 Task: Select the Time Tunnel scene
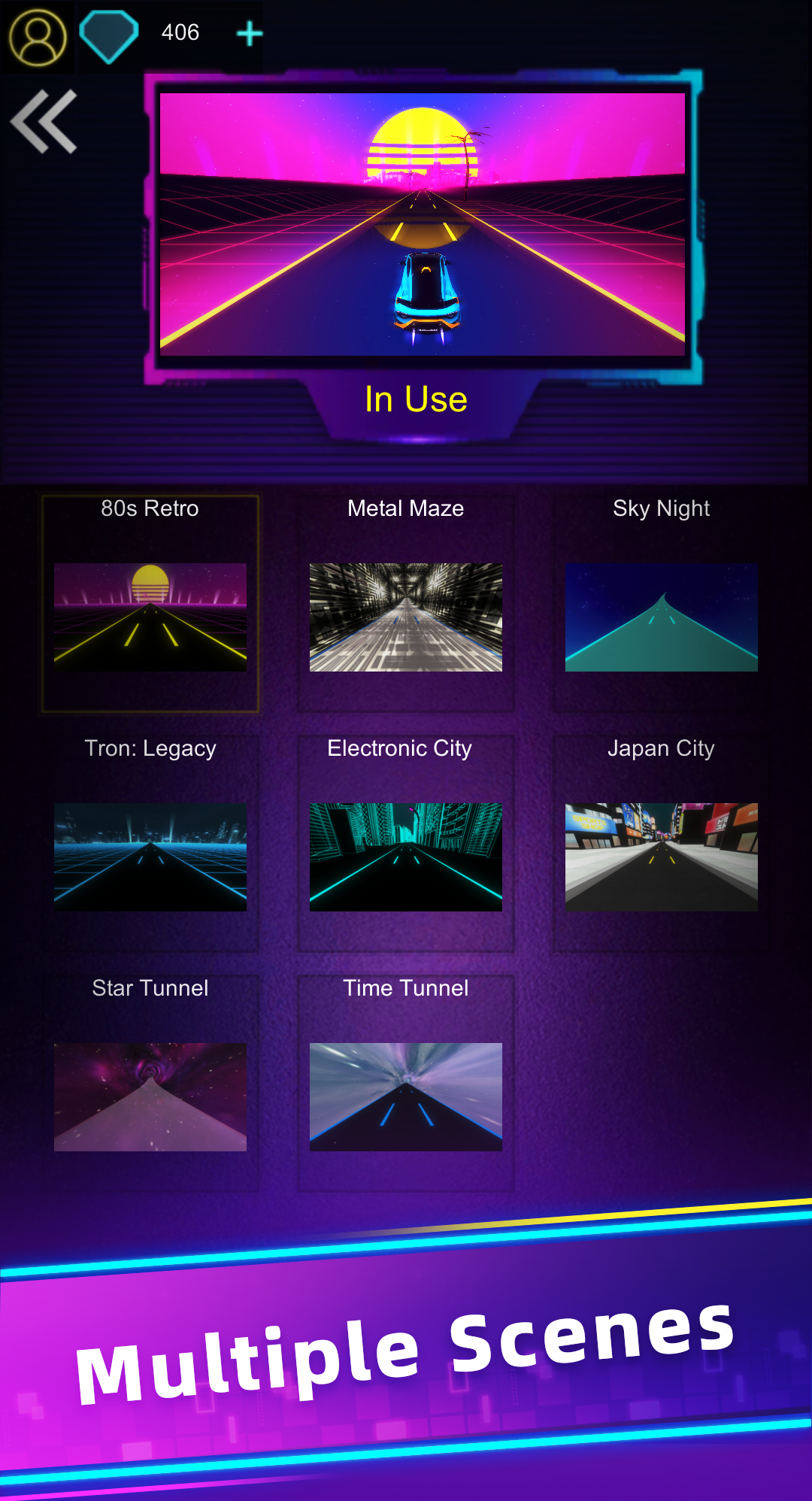pyautogui.click(x=405, y=1096)
